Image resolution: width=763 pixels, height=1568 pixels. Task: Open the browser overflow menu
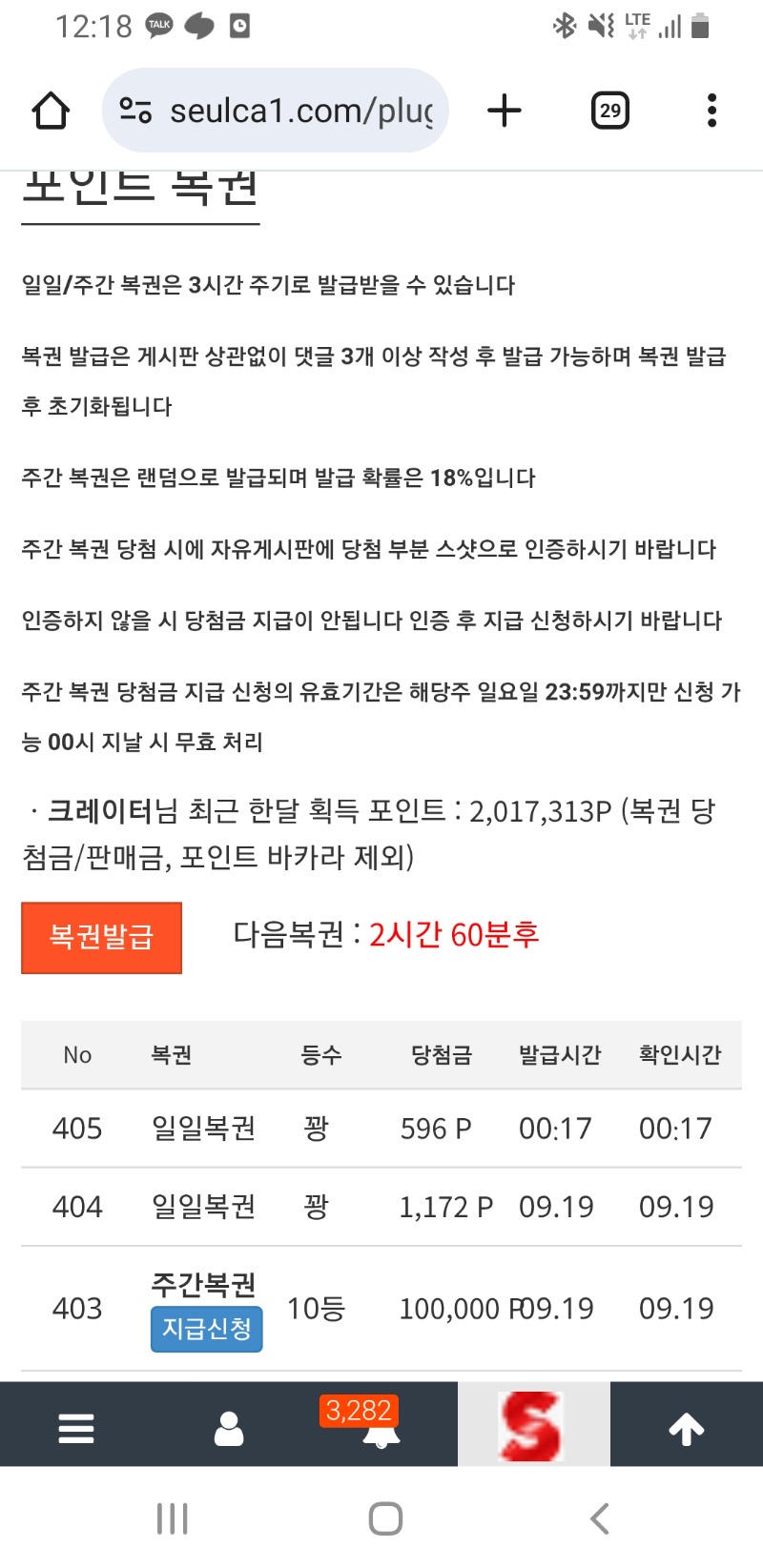711,111
